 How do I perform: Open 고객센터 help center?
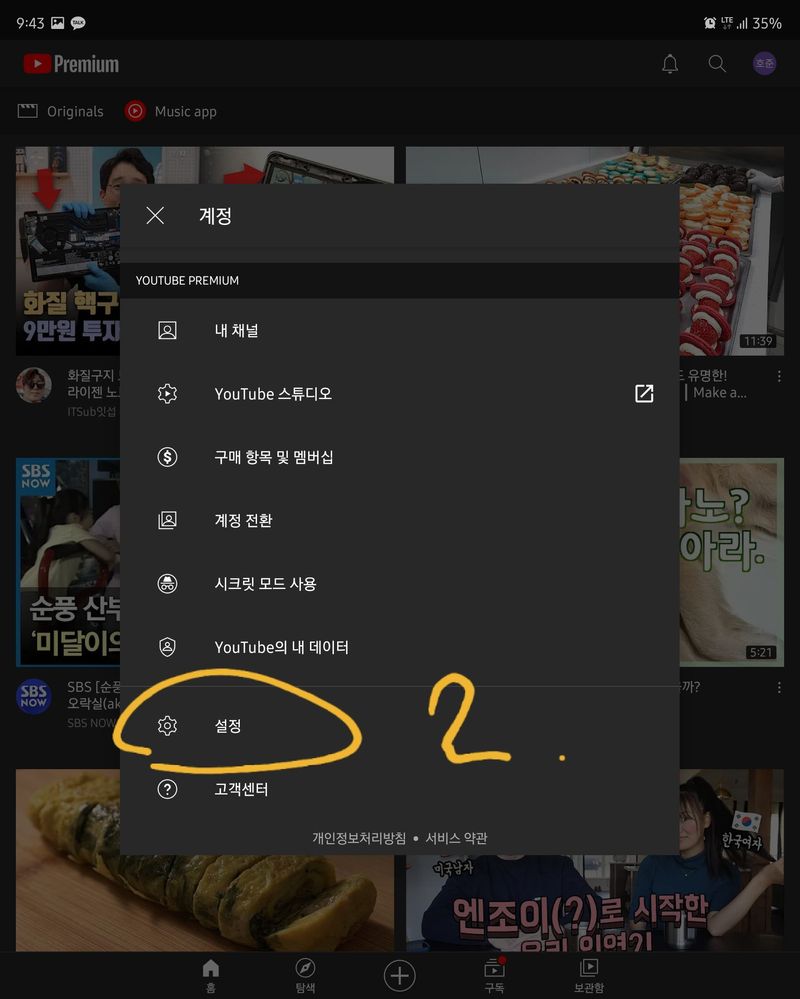(x=241, y=789)
